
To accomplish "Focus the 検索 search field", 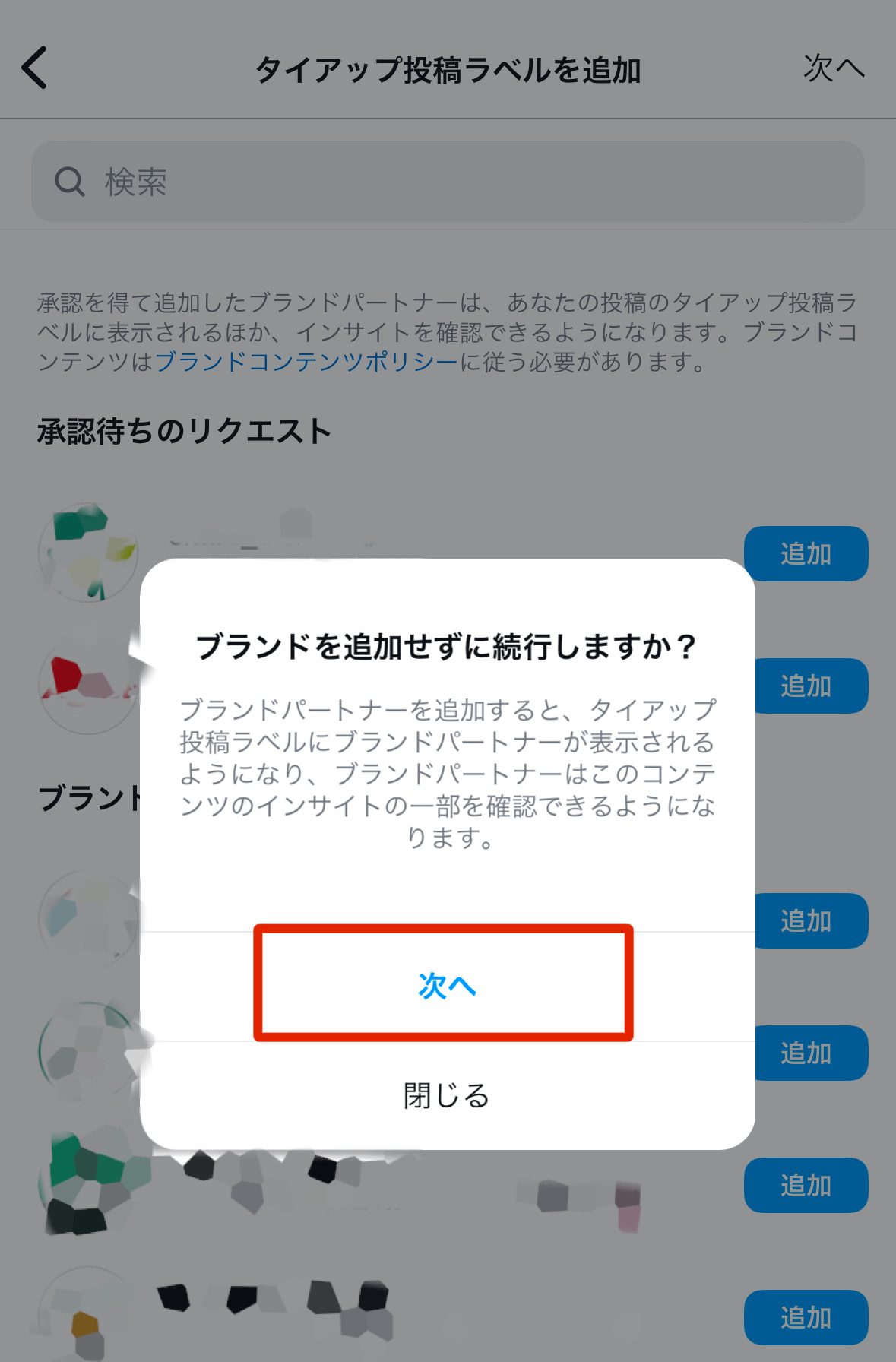I will point(447,182).
